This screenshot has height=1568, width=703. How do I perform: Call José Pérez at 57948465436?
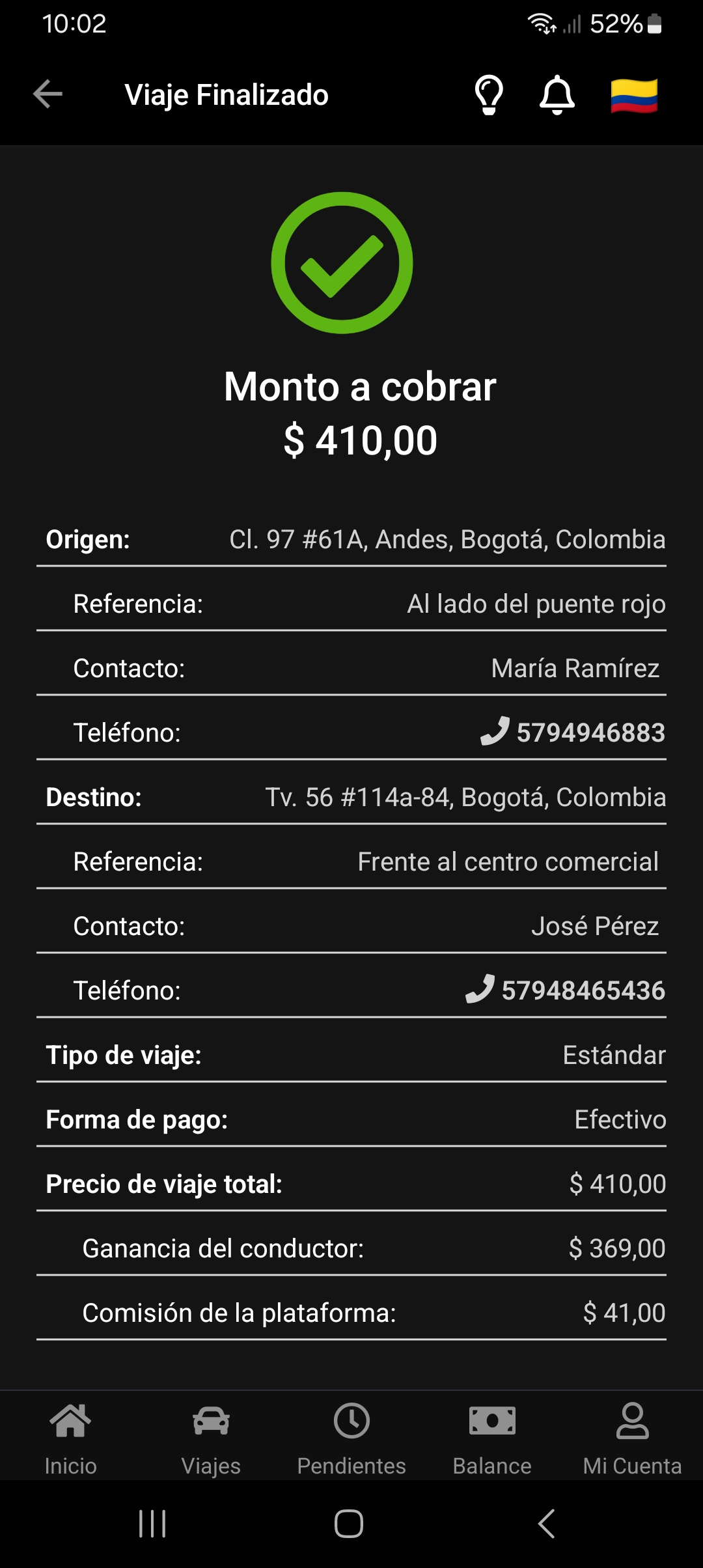tap(565, 990)
